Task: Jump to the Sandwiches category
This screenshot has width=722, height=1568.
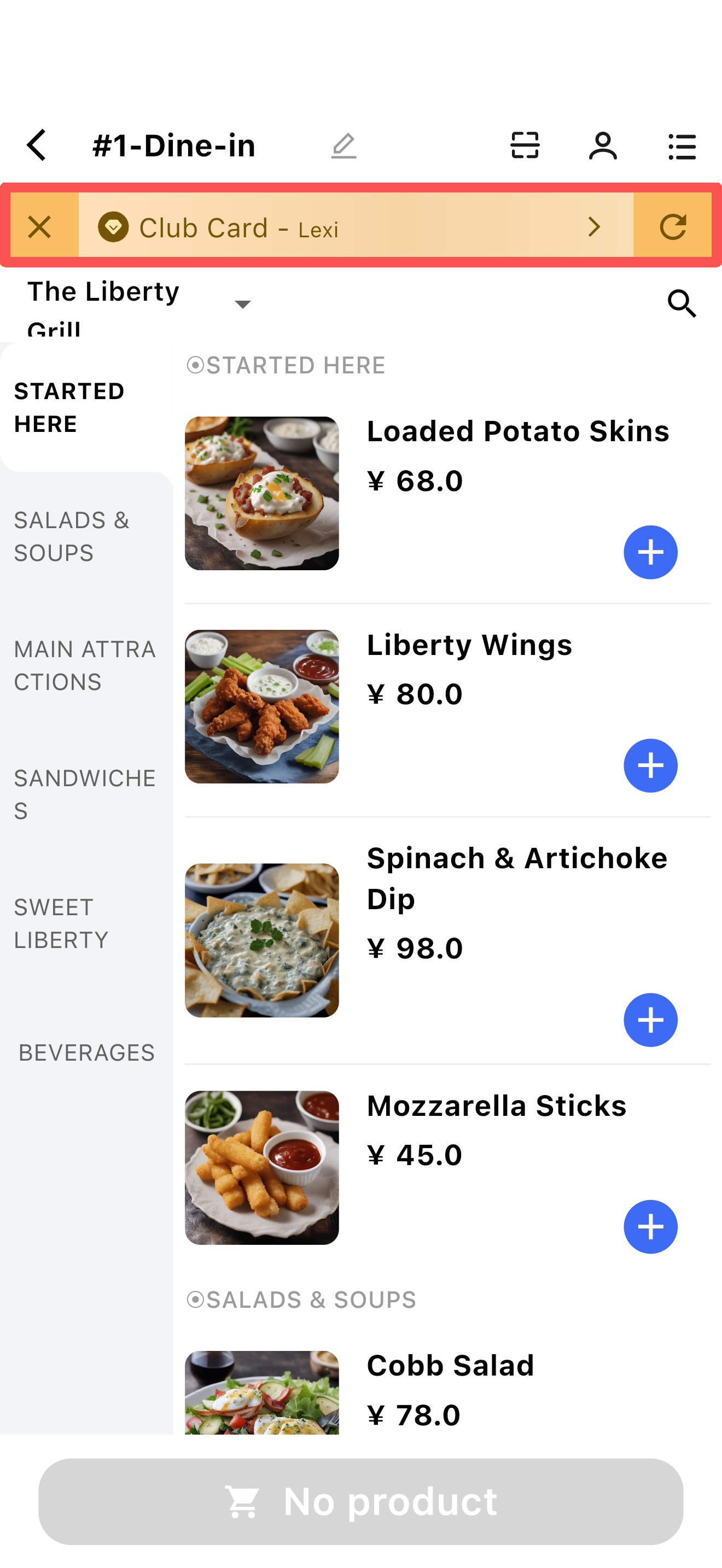Action: 85,794
